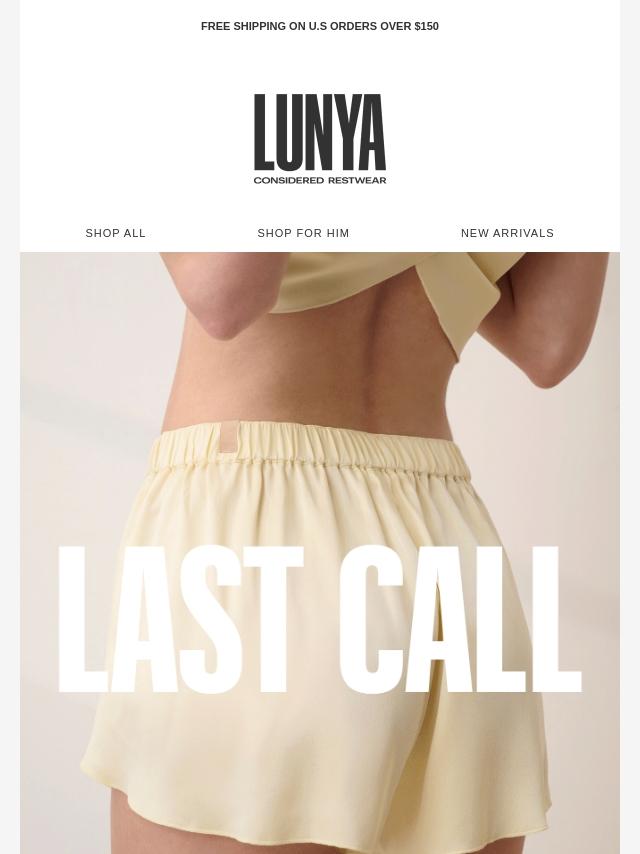Go to SHOP FOR HIM
Screen dimensions: 640x854
click(303, 233)
